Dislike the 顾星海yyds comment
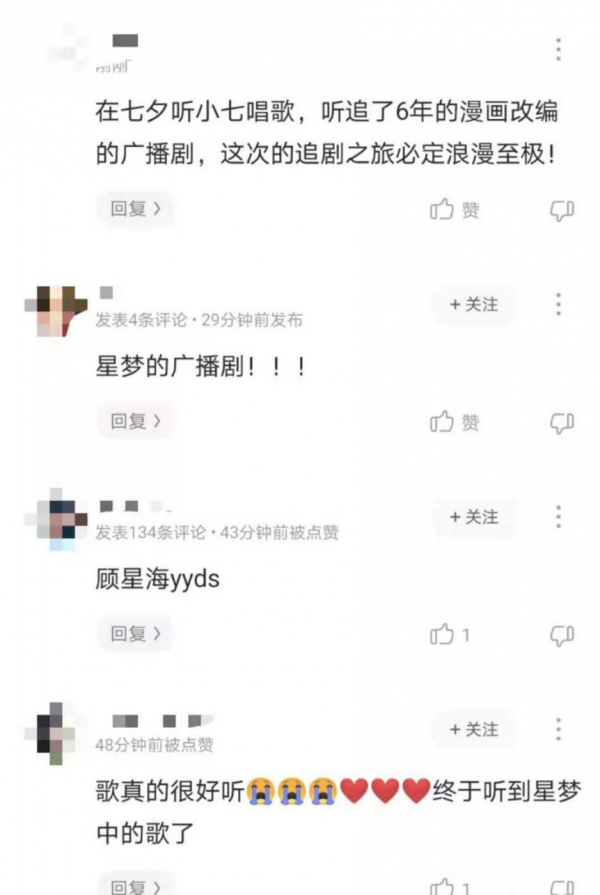The width and height of the screenshot is (600, 895). pyautogui.click(x=562, y=633)
